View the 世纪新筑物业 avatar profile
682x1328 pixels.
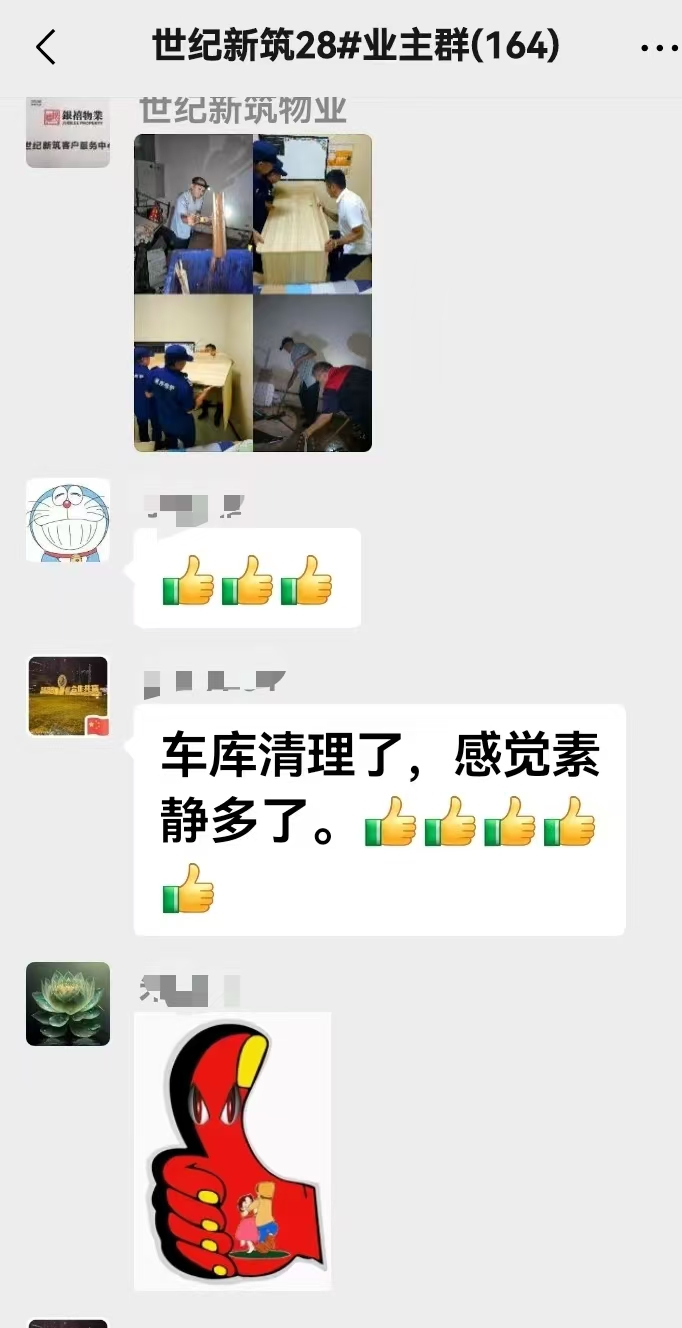(x=67, y=129)
